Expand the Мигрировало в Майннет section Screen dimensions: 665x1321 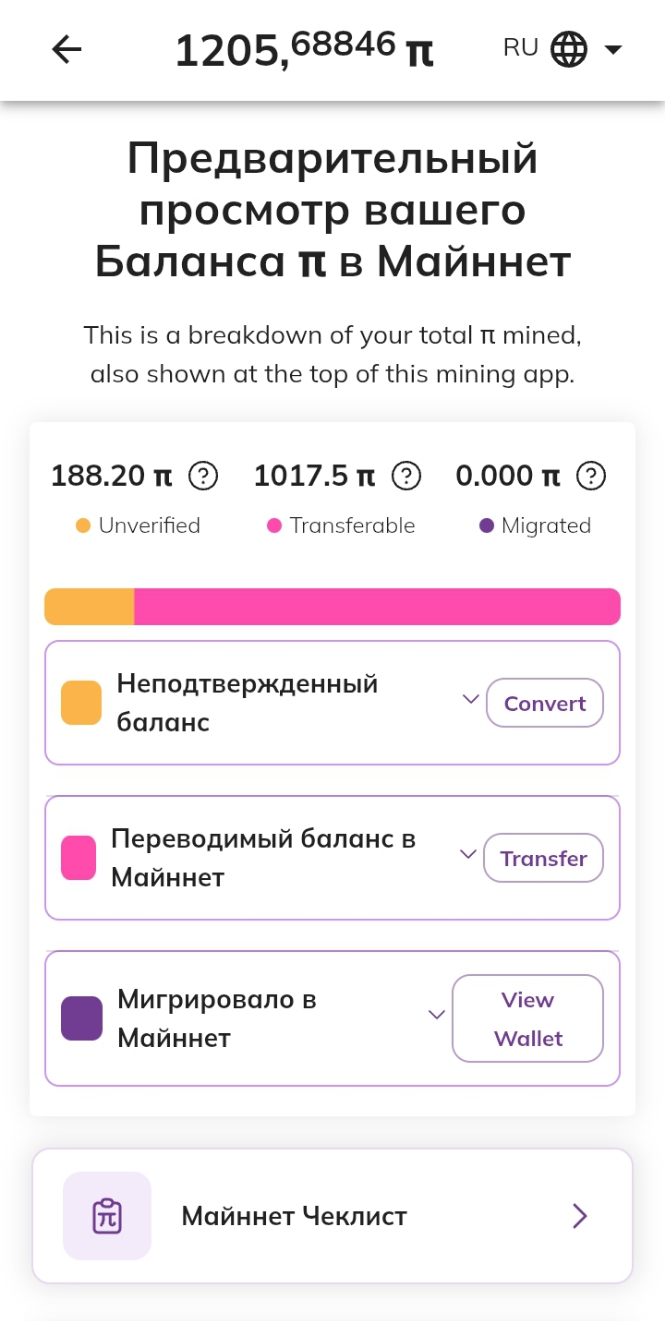point(436,1015)
